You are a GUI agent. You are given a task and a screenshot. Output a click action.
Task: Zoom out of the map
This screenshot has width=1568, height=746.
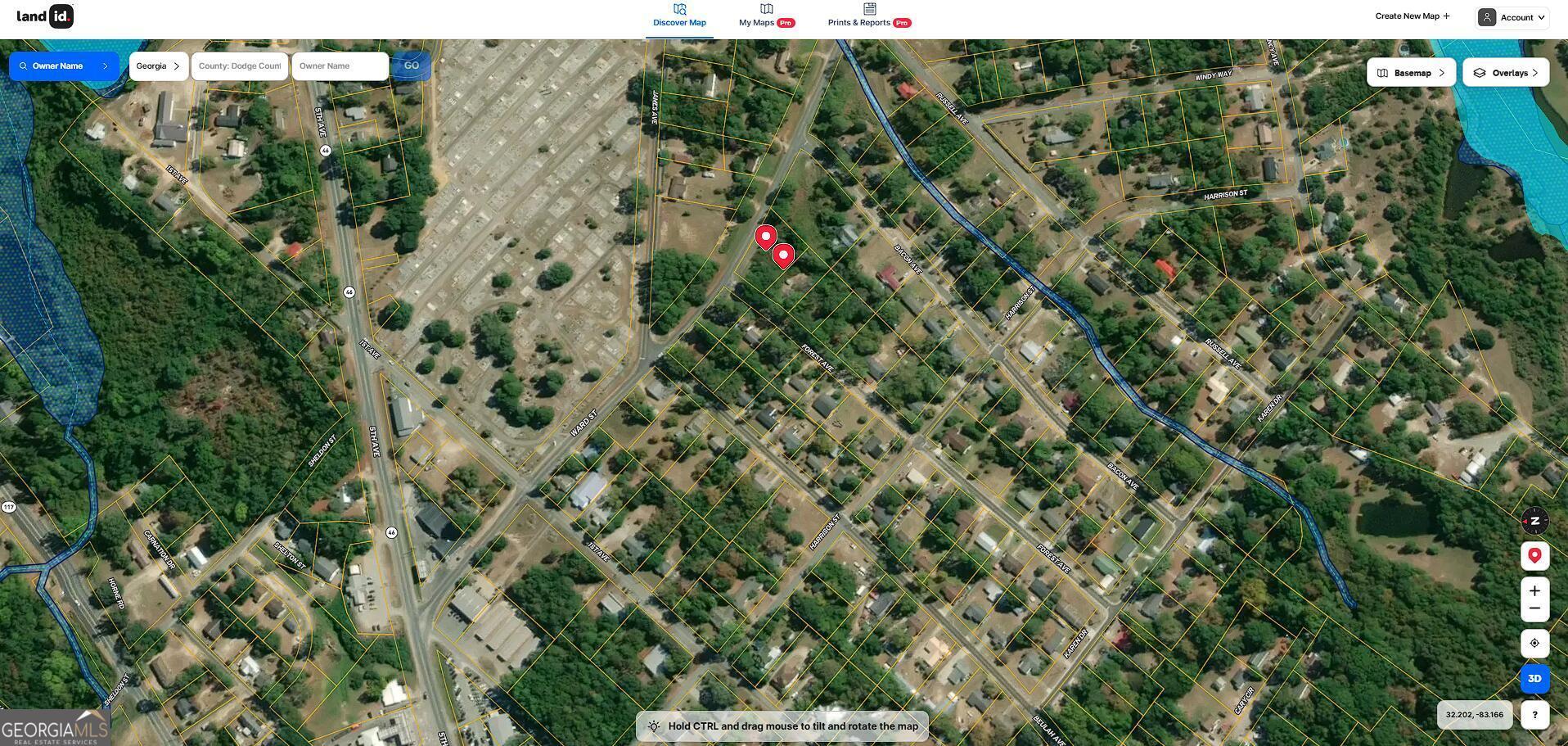coord(1534,609)
